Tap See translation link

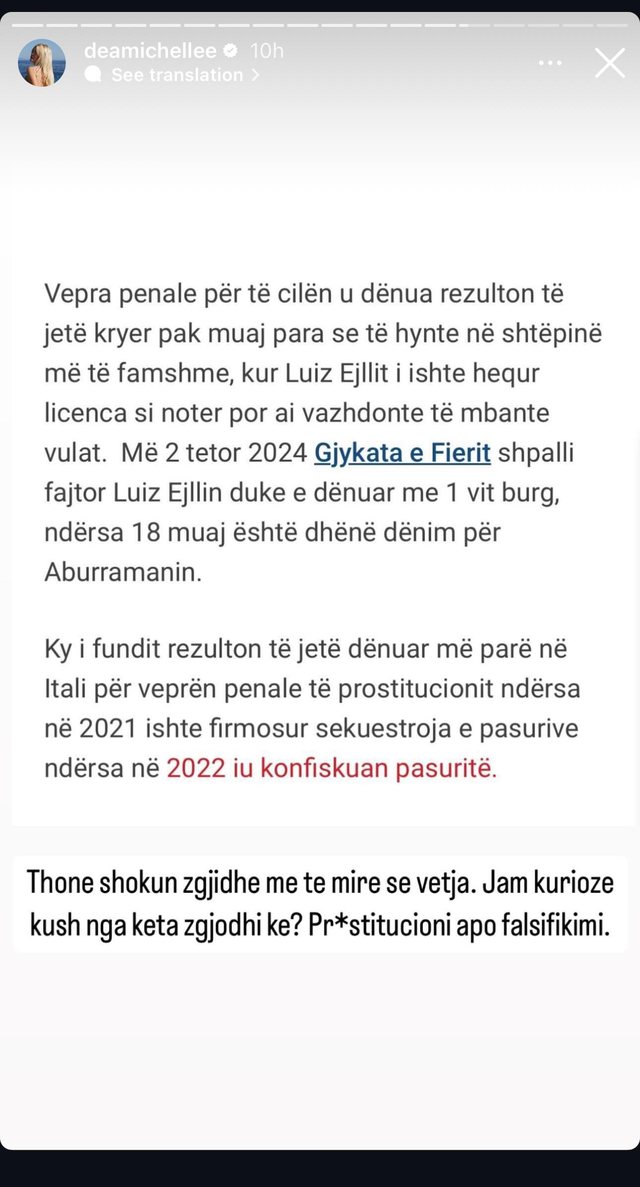click(176, 75)
